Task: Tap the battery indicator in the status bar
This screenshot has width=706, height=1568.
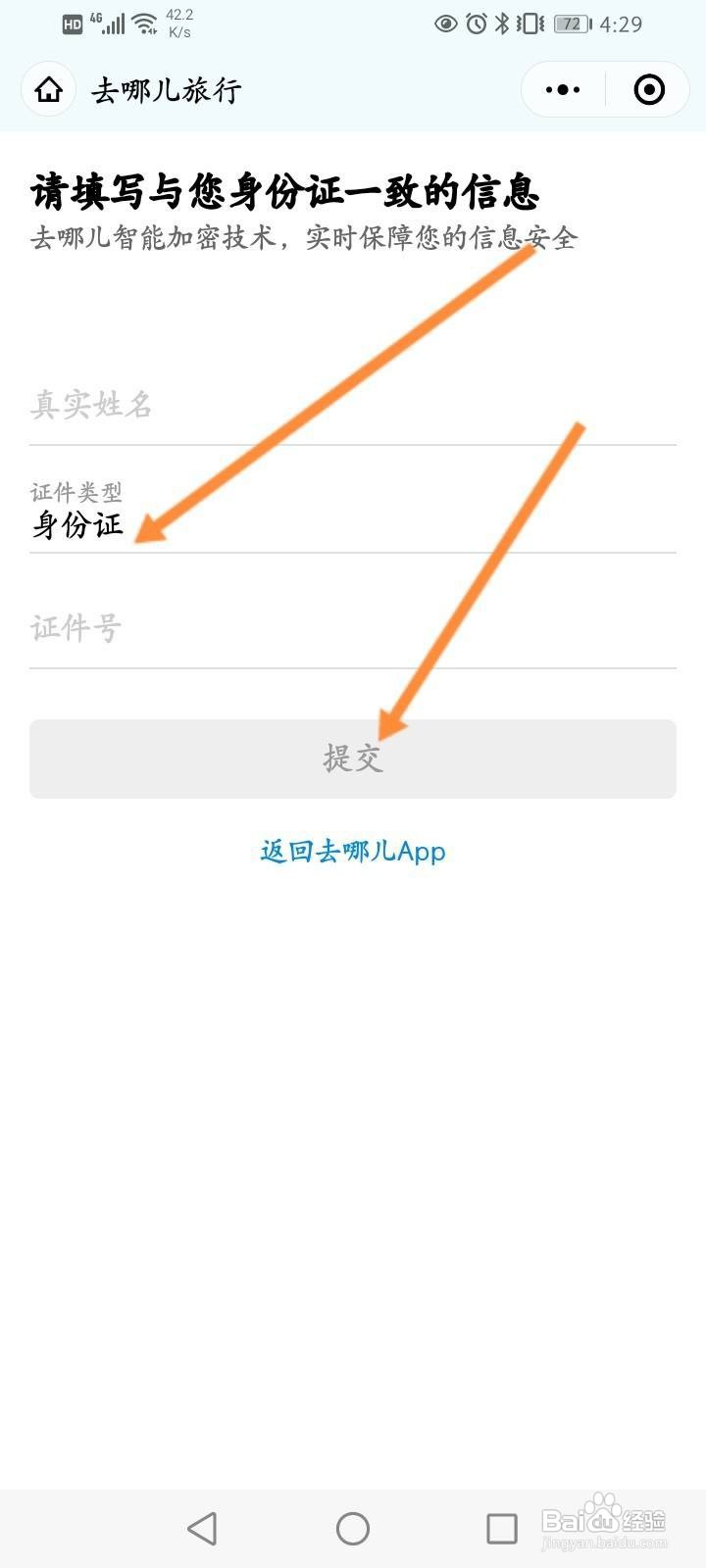Action: (570, 24)
